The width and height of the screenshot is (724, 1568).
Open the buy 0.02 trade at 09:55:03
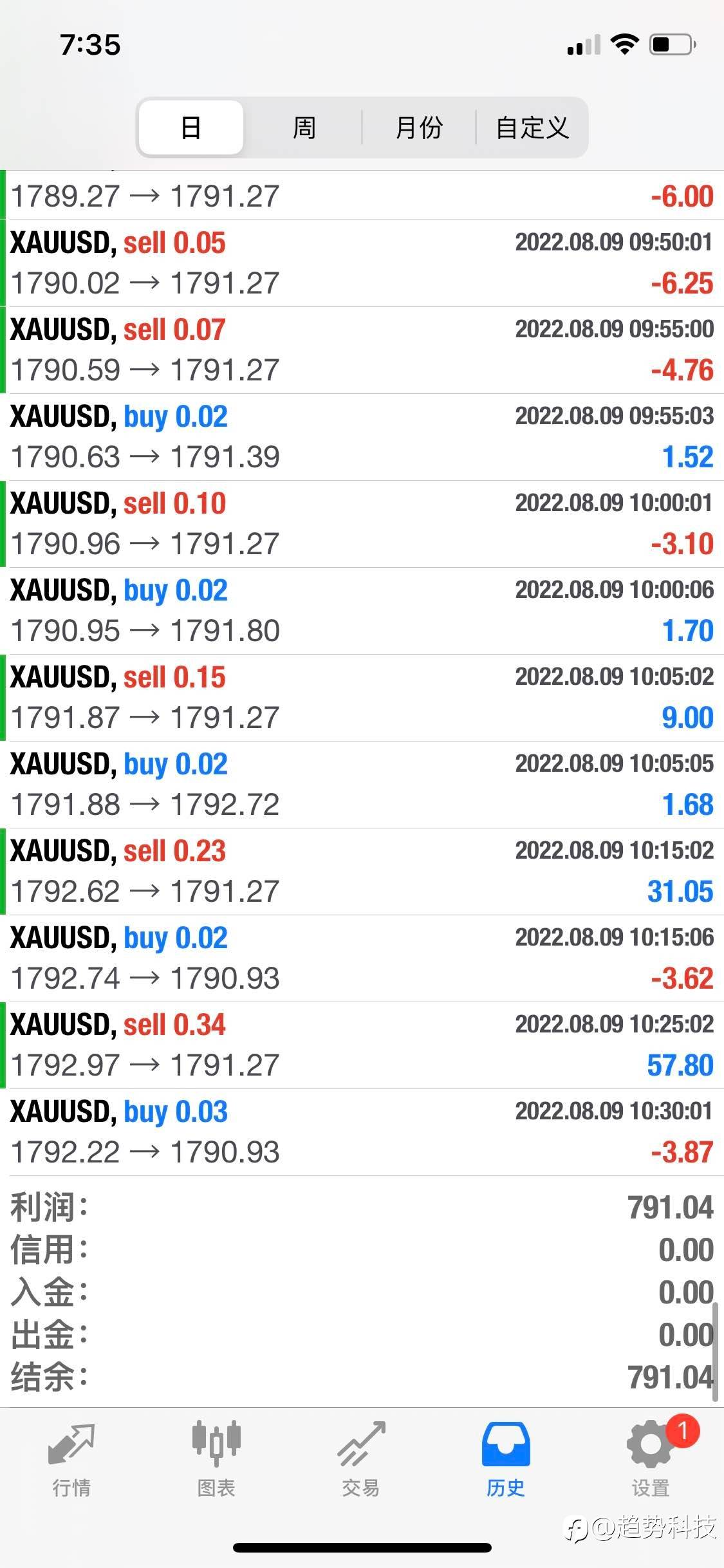[x=362, y=437]
